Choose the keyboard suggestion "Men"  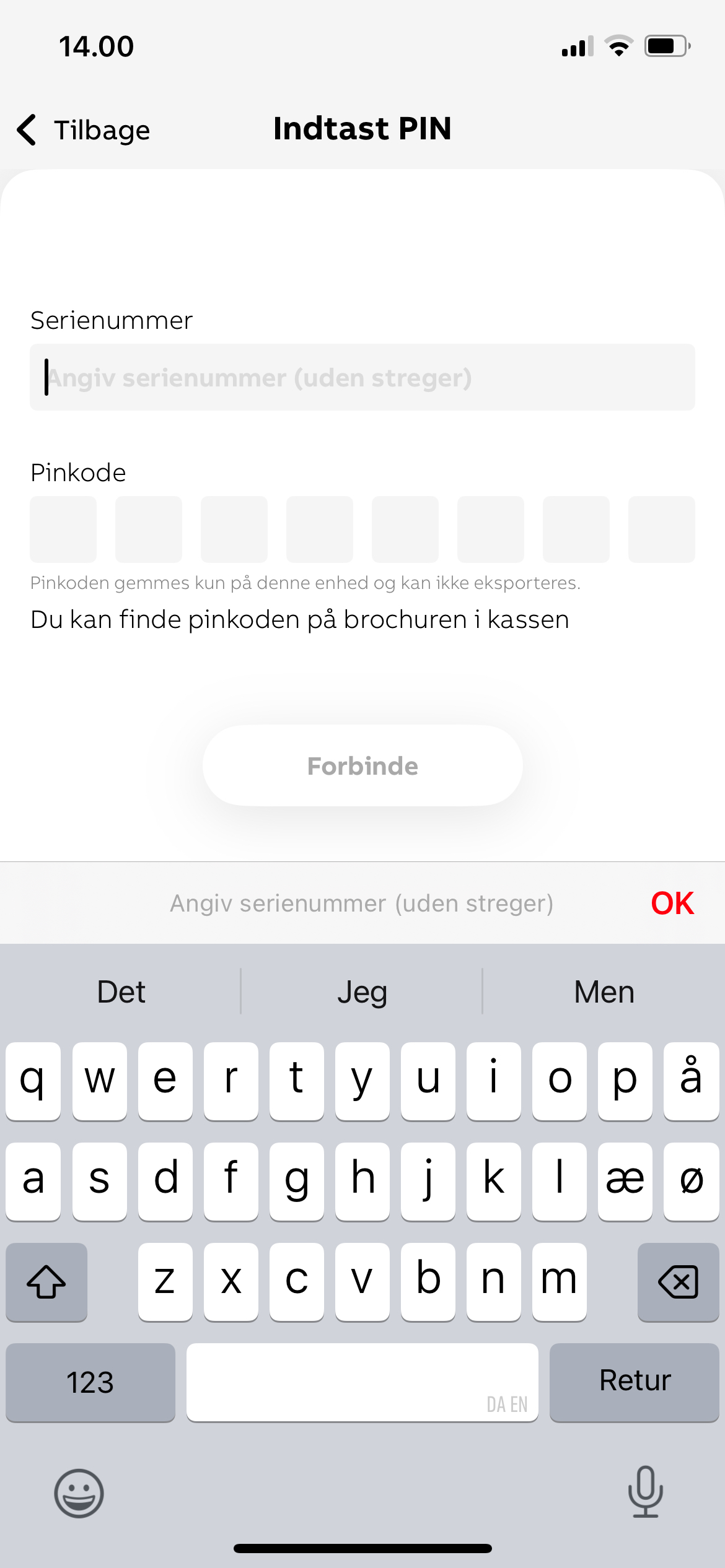point(604,992)
